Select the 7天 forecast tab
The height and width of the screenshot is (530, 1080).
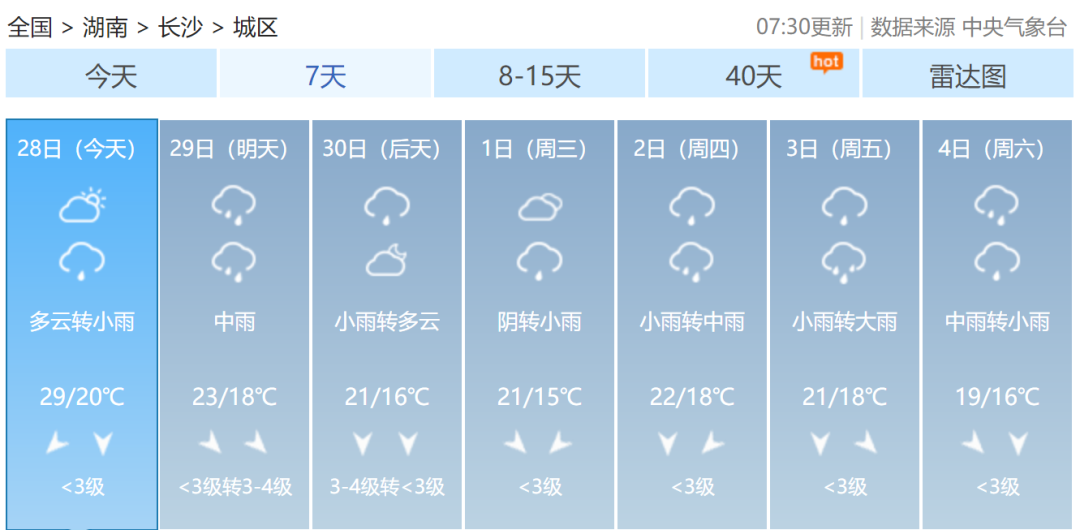pyautogui.click(x=325, y=75)
